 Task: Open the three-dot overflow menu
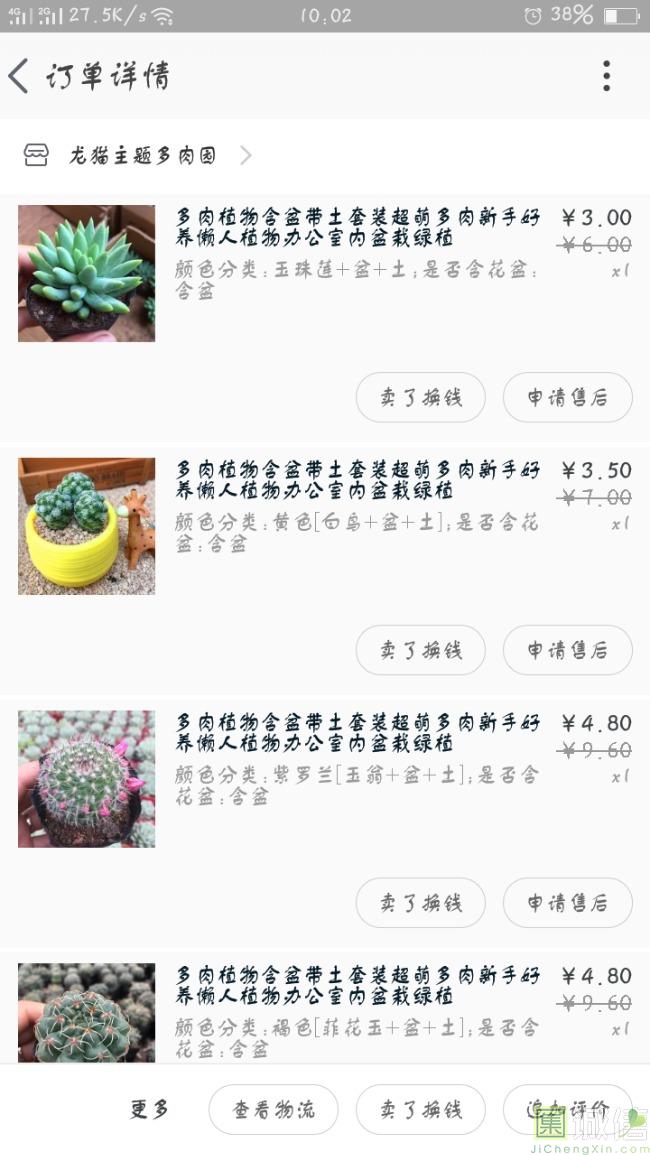[x=606, y=76]
